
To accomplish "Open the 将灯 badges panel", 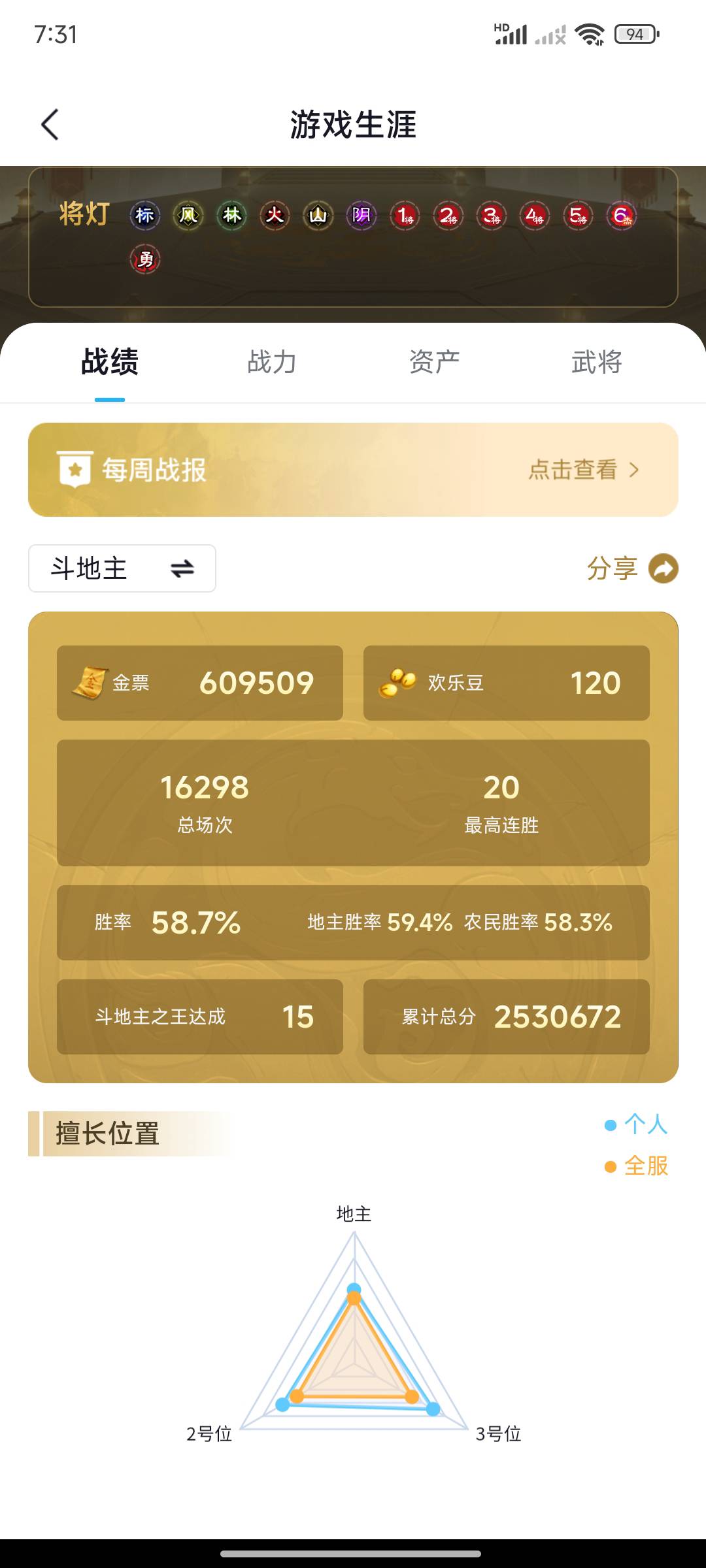I will tap(353, 237).
